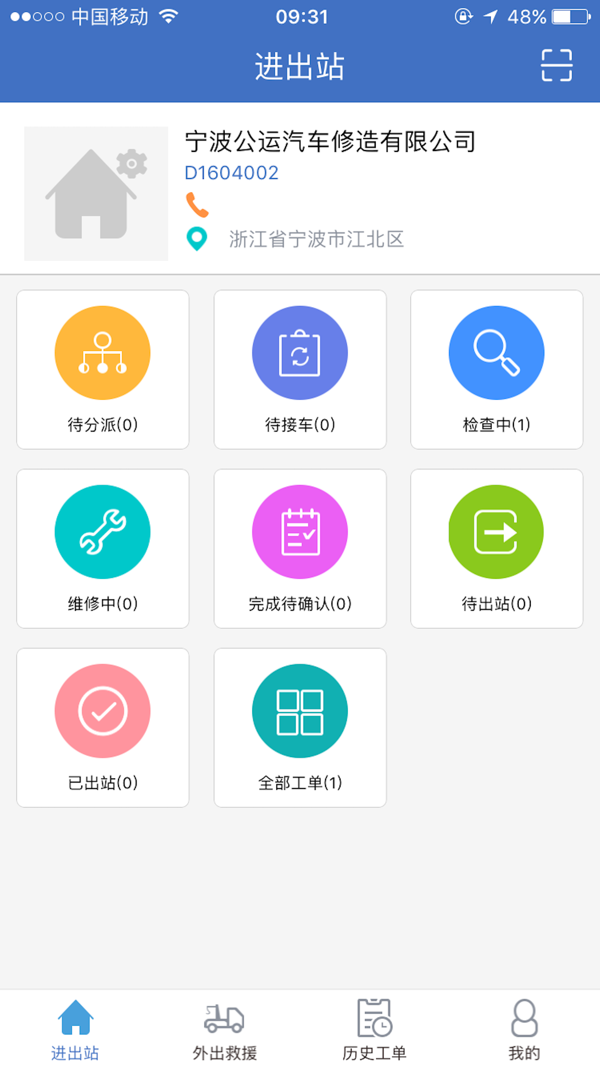Open the 待接车(0) tile
The image size is (600, 1067).
tap(300, 369)
